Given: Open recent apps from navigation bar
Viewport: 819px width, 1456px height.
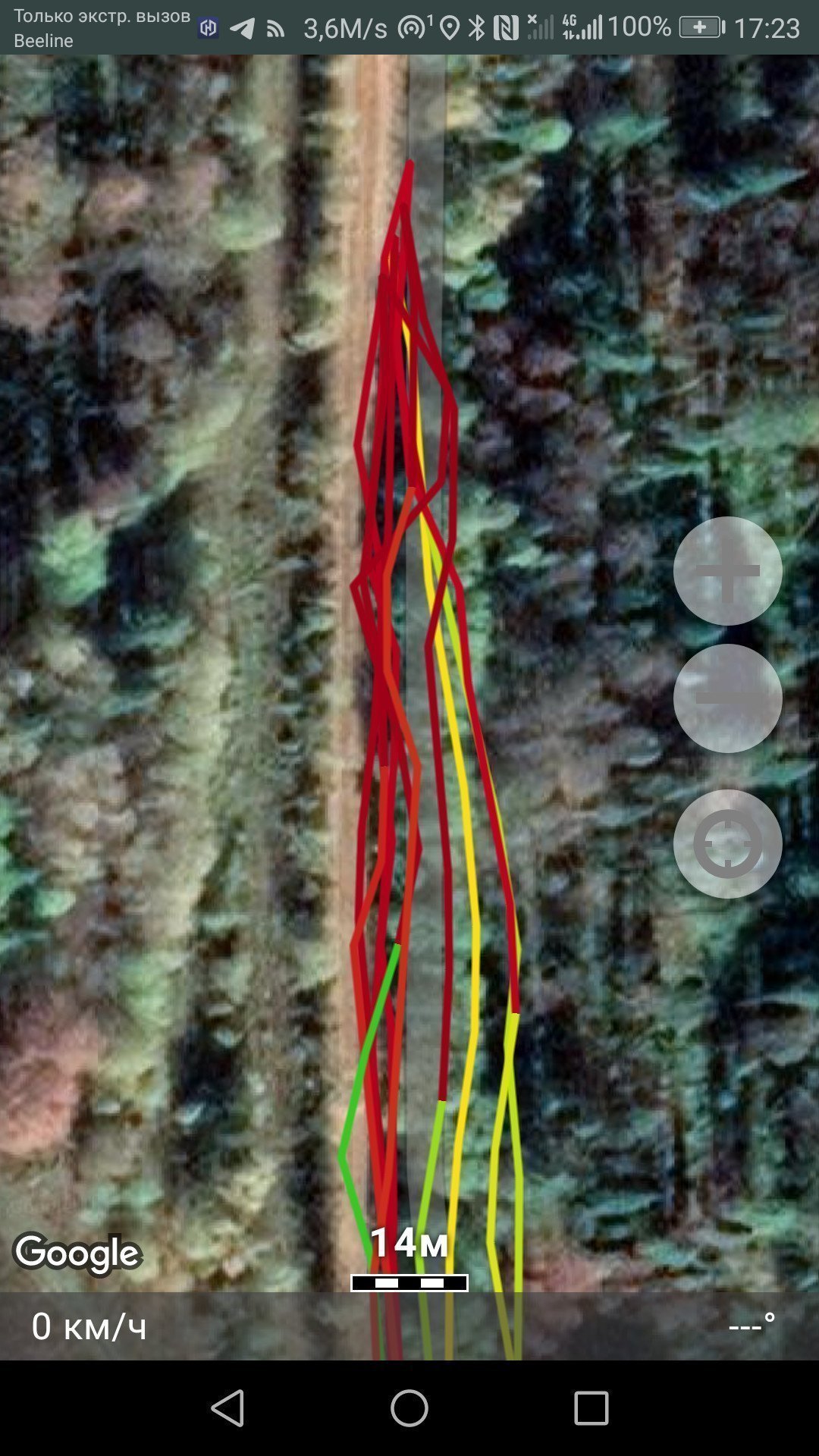Looking at the screenshot, I should 591,1408.
